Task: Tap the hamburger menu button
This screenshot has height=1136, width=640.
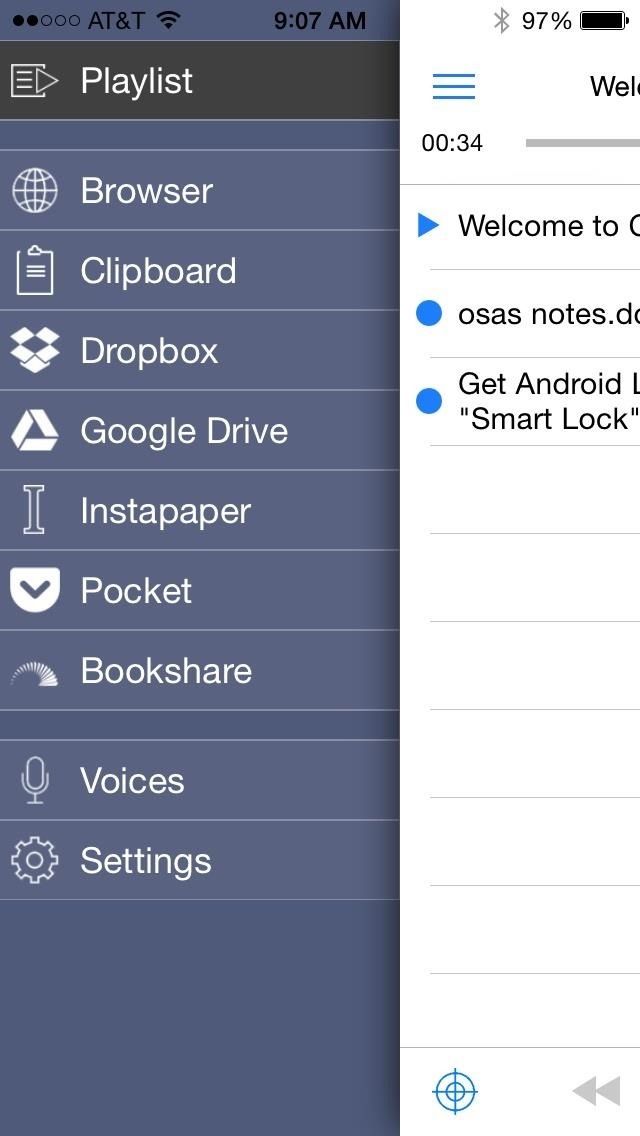Action: 454,86
